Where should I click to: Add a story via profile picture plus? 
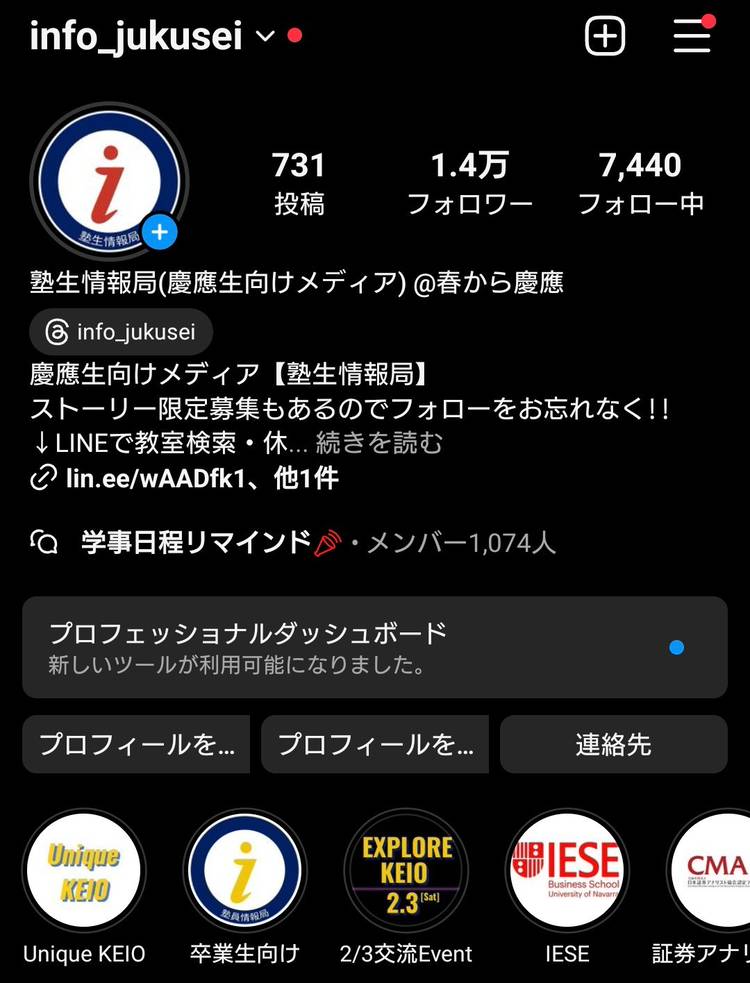click(x=160, y=233)
